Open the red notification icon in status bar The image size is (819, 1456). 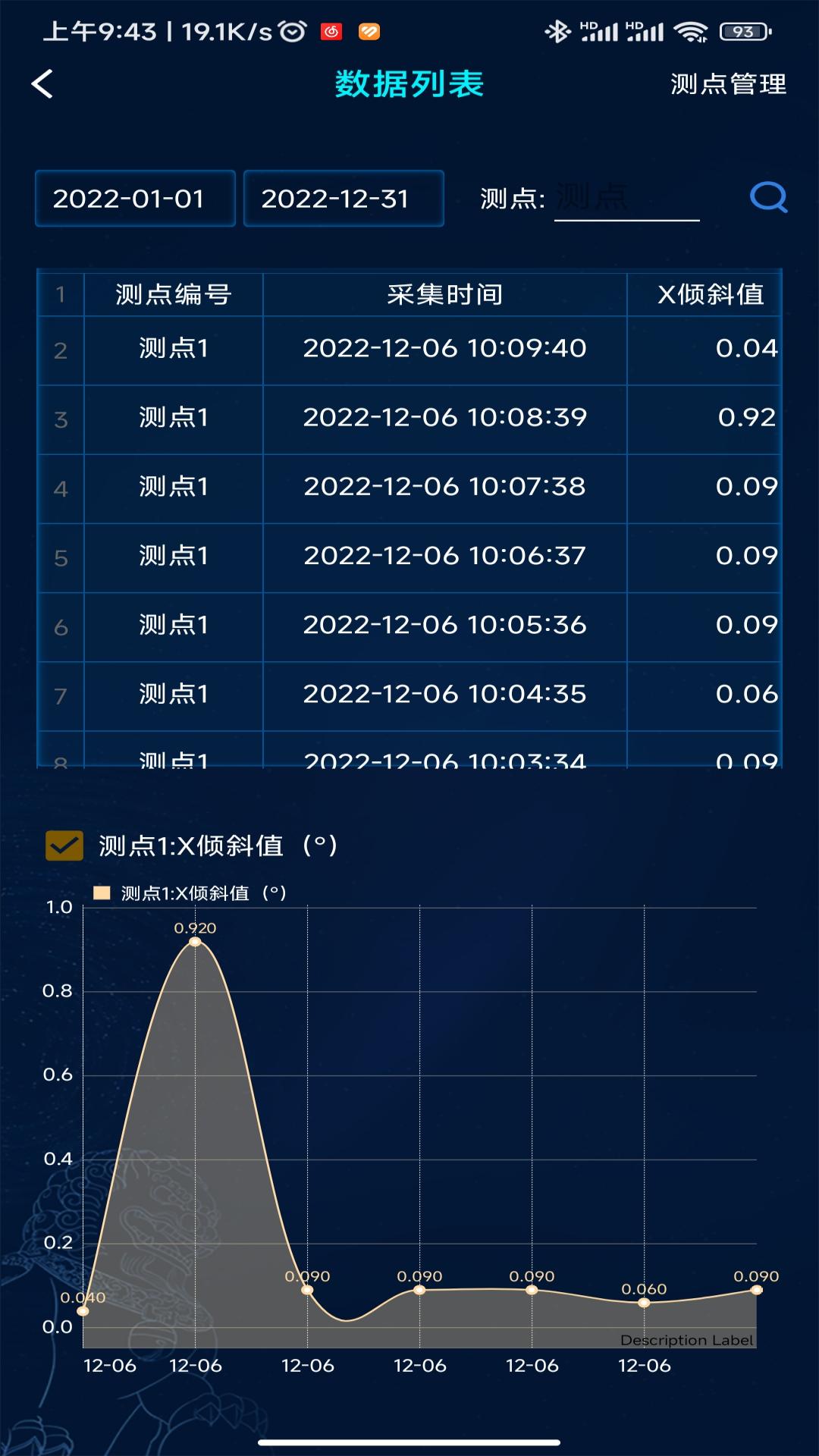(331, 32)
